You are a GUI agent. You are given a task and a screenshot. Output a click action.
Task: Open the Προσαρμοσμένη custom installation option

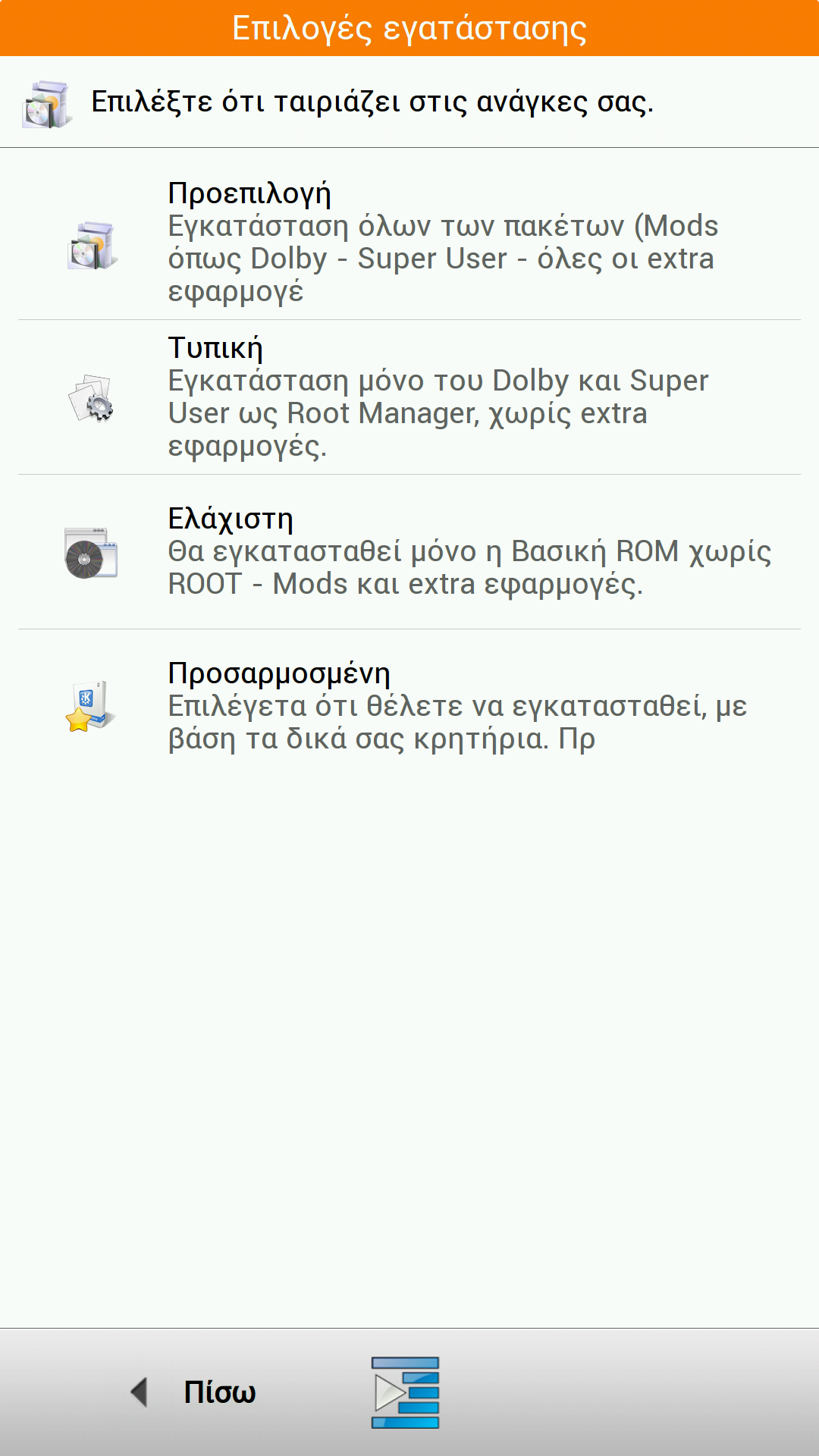[409, 707]
